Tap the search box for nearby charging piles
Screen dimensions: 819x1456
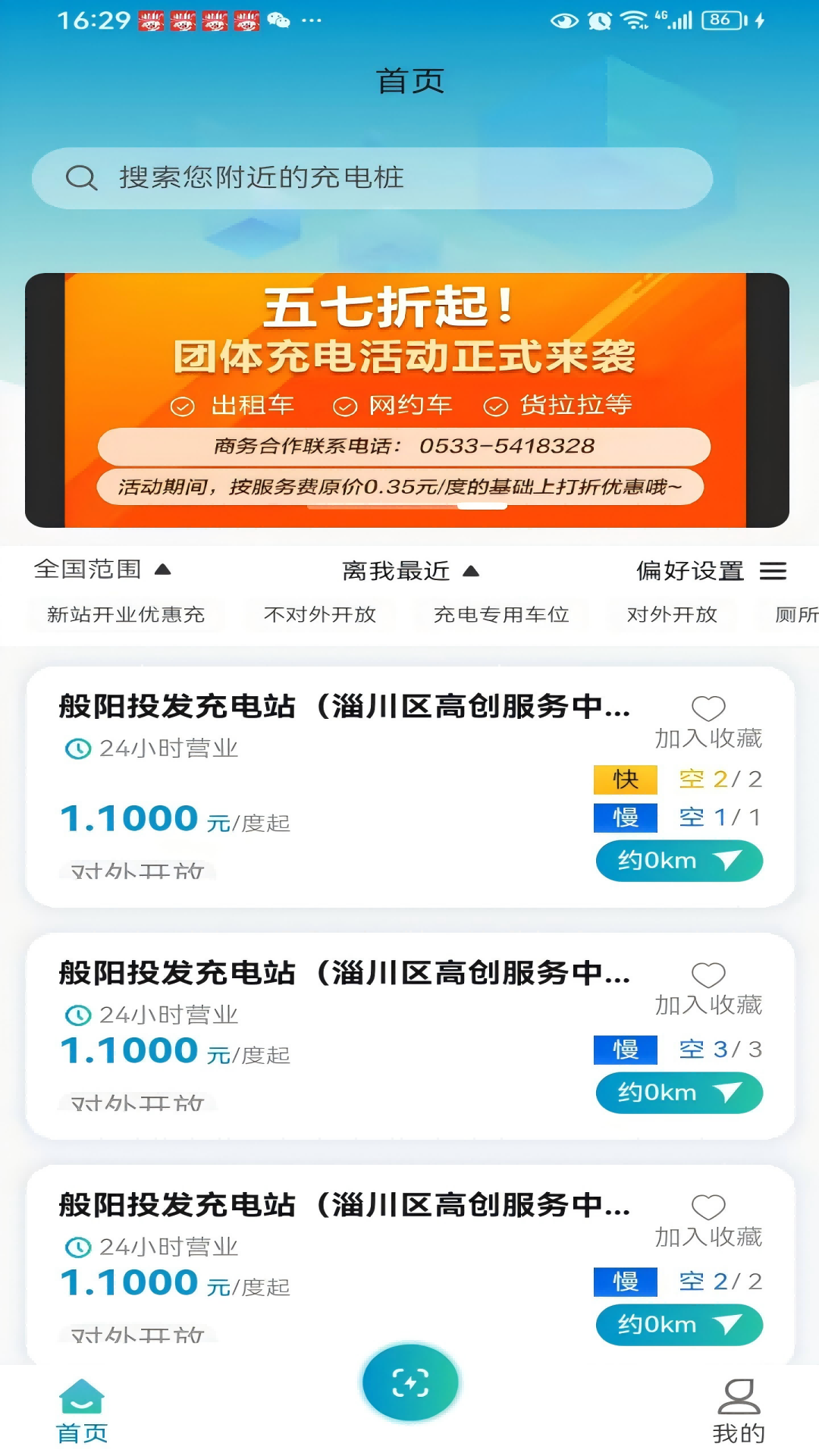pyautogui.click(x=372, y=178)
